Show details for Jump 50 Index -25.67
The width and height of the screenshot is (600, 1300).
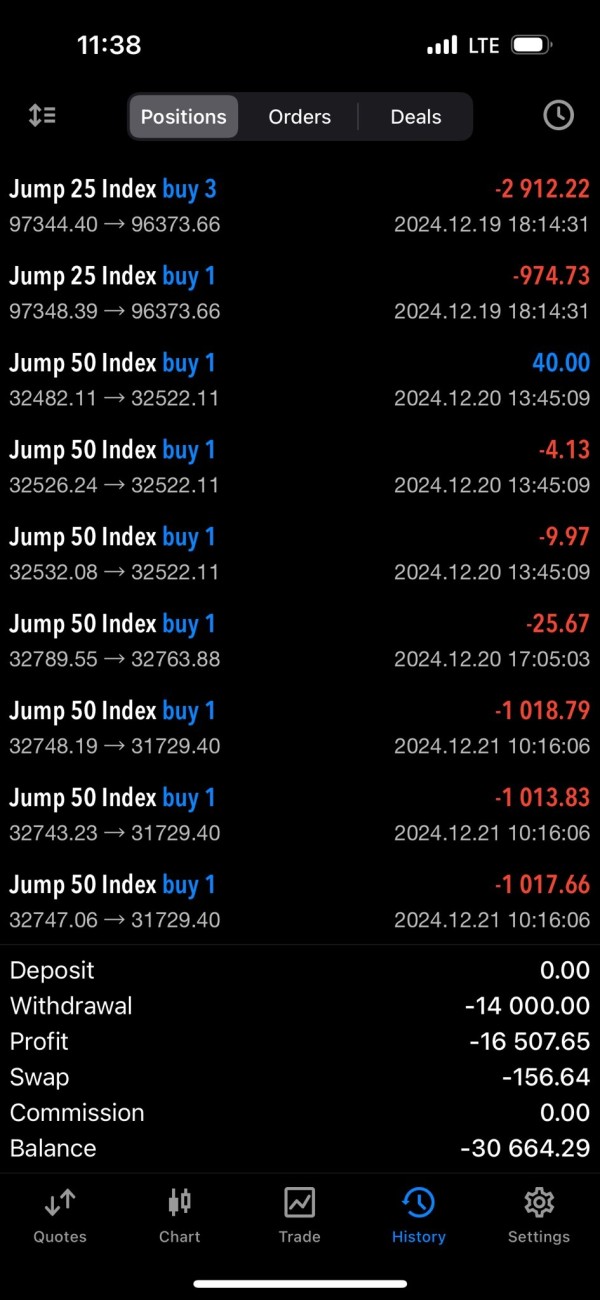pos(300,641)
